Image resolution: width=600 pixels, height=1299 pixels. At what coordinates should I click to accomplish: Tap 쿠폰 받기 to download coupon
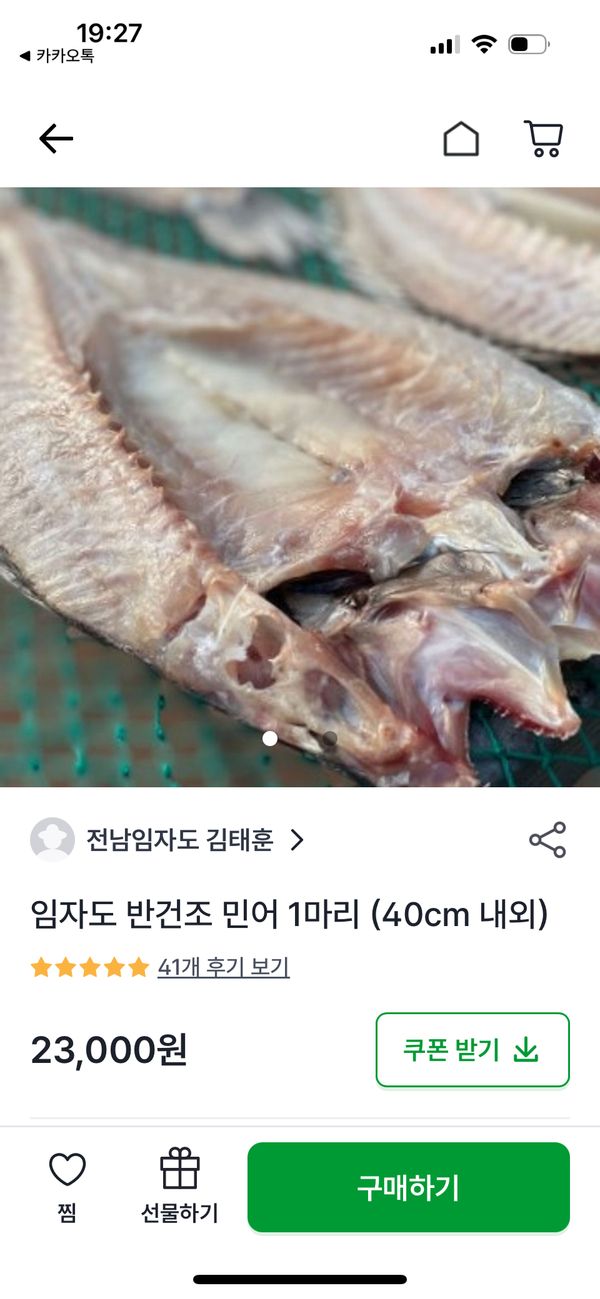pyautogui.click(x=472, y=1049)
